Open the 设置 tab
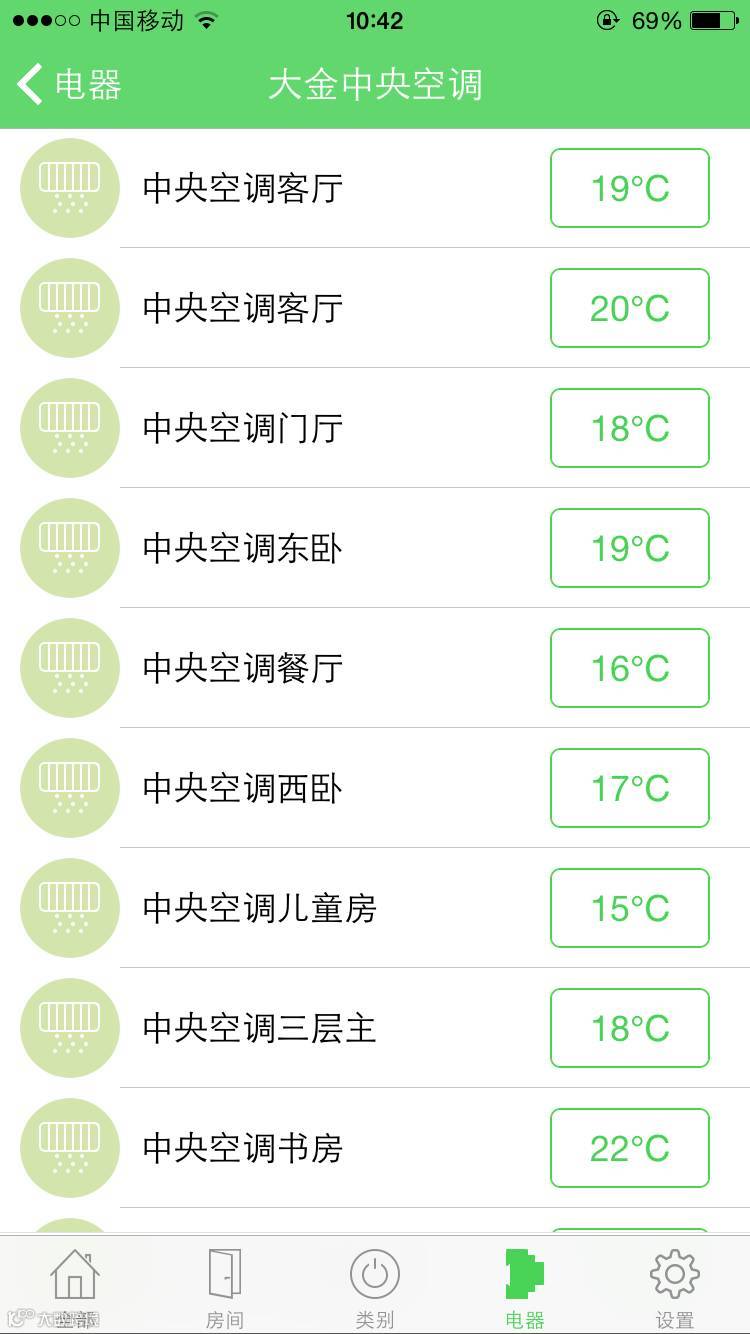This screenshot has width=750, height=1334. [x=675, y=1286]
